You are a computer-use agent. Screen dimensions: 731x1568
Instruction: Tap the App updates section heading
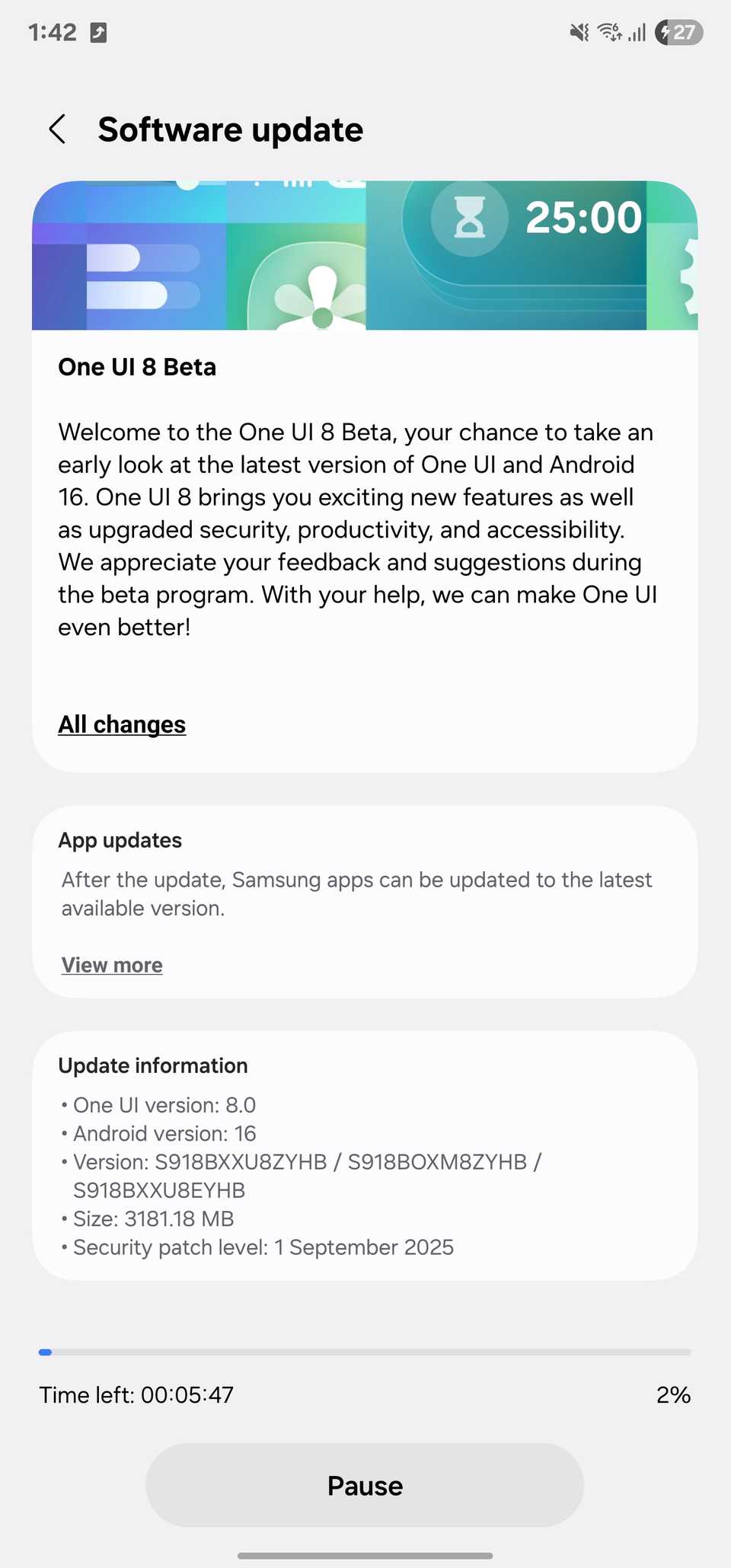tap(120, 840)
